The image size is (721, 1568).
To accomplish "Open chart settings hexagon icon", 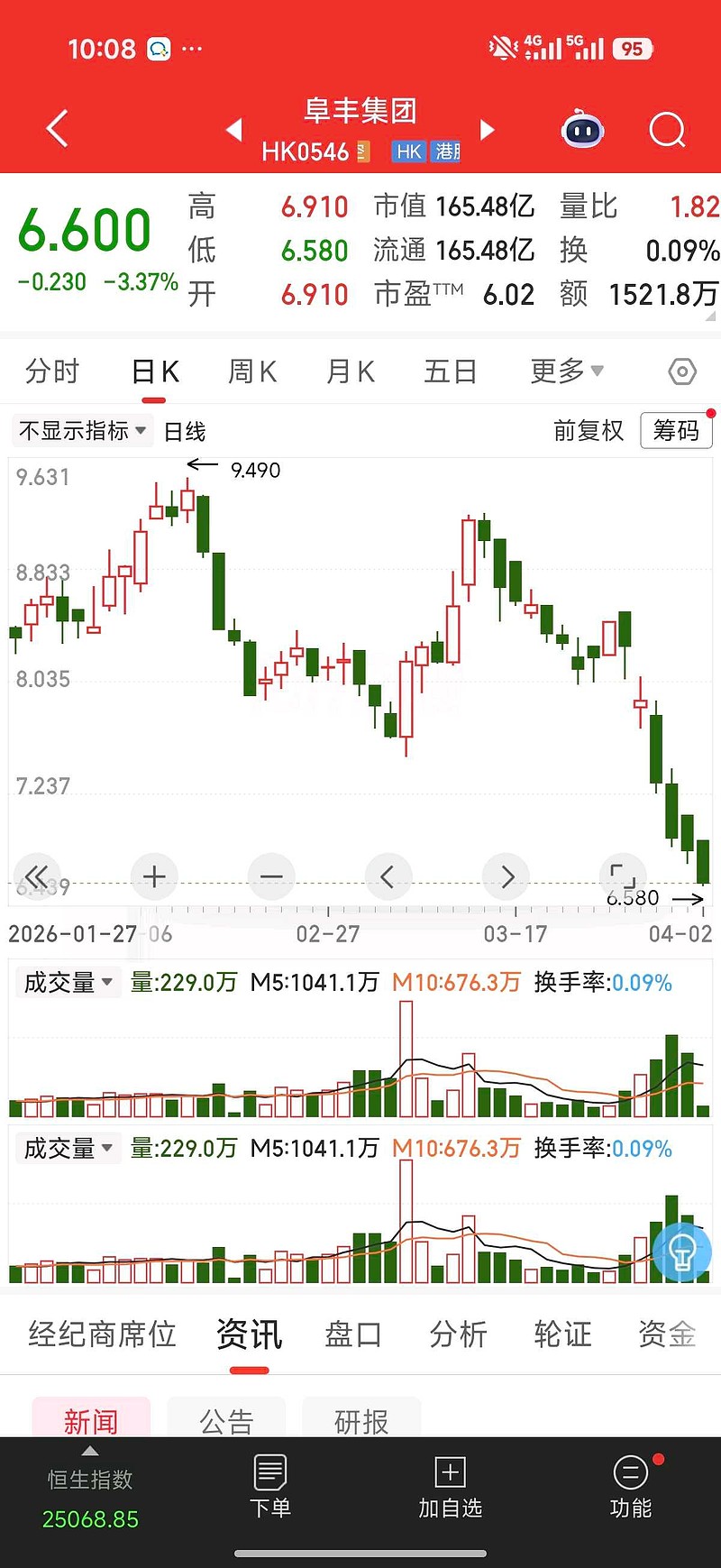I will (682, 371).
